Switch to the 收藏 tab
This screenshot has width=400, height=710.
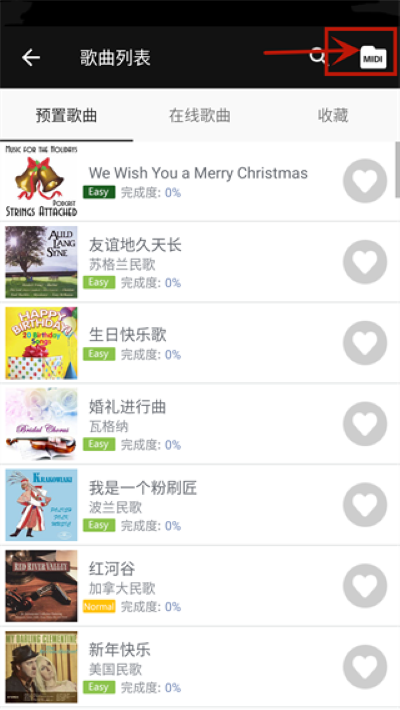[x=333, y=115]
